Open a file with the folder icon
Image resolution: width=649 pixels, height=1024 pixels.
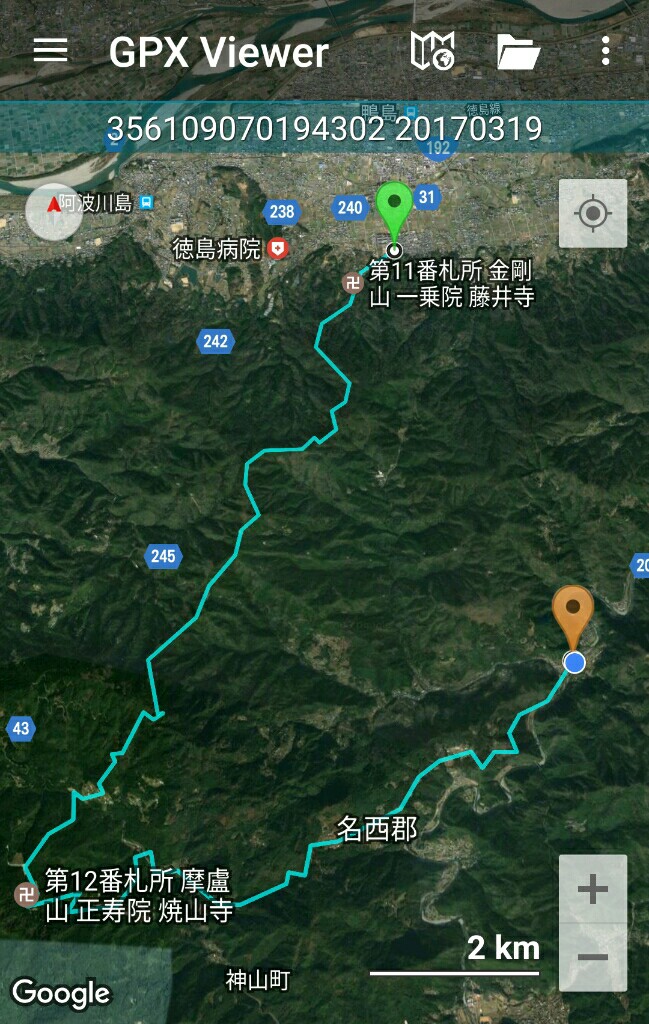coord(519,52)
